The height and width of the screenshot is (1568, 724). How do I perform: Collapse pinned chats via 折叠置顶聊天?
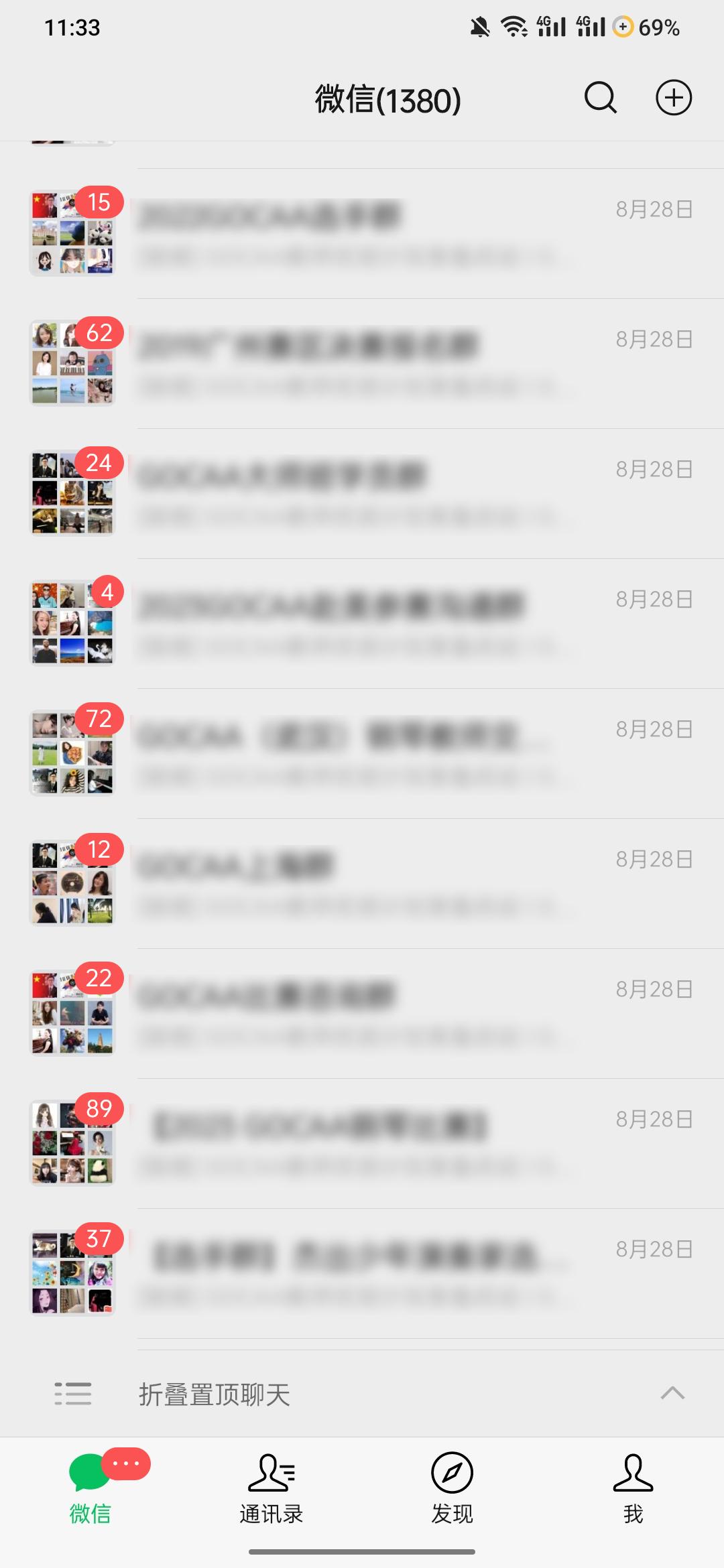coord(362,1394)
